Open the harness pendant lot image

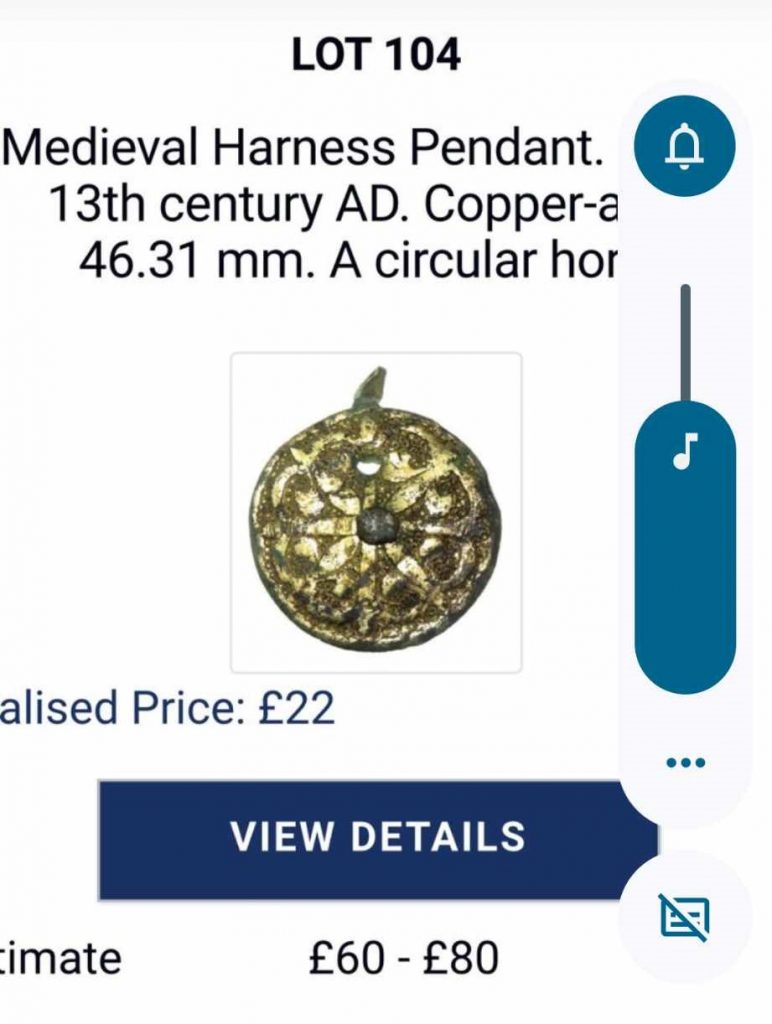click(x=375, y=512)
